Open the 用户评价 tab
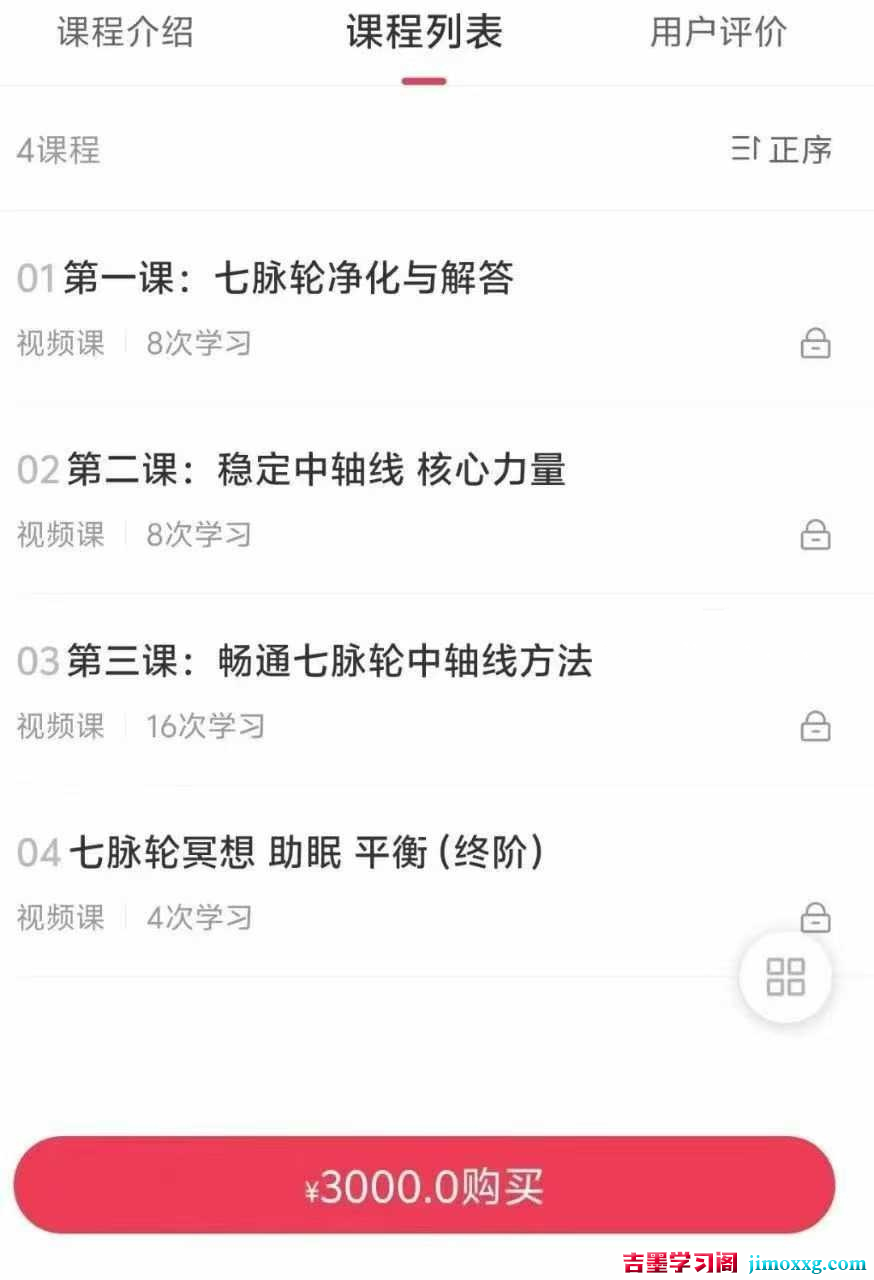Screen dimensions: 874x1280 (718, 32)
